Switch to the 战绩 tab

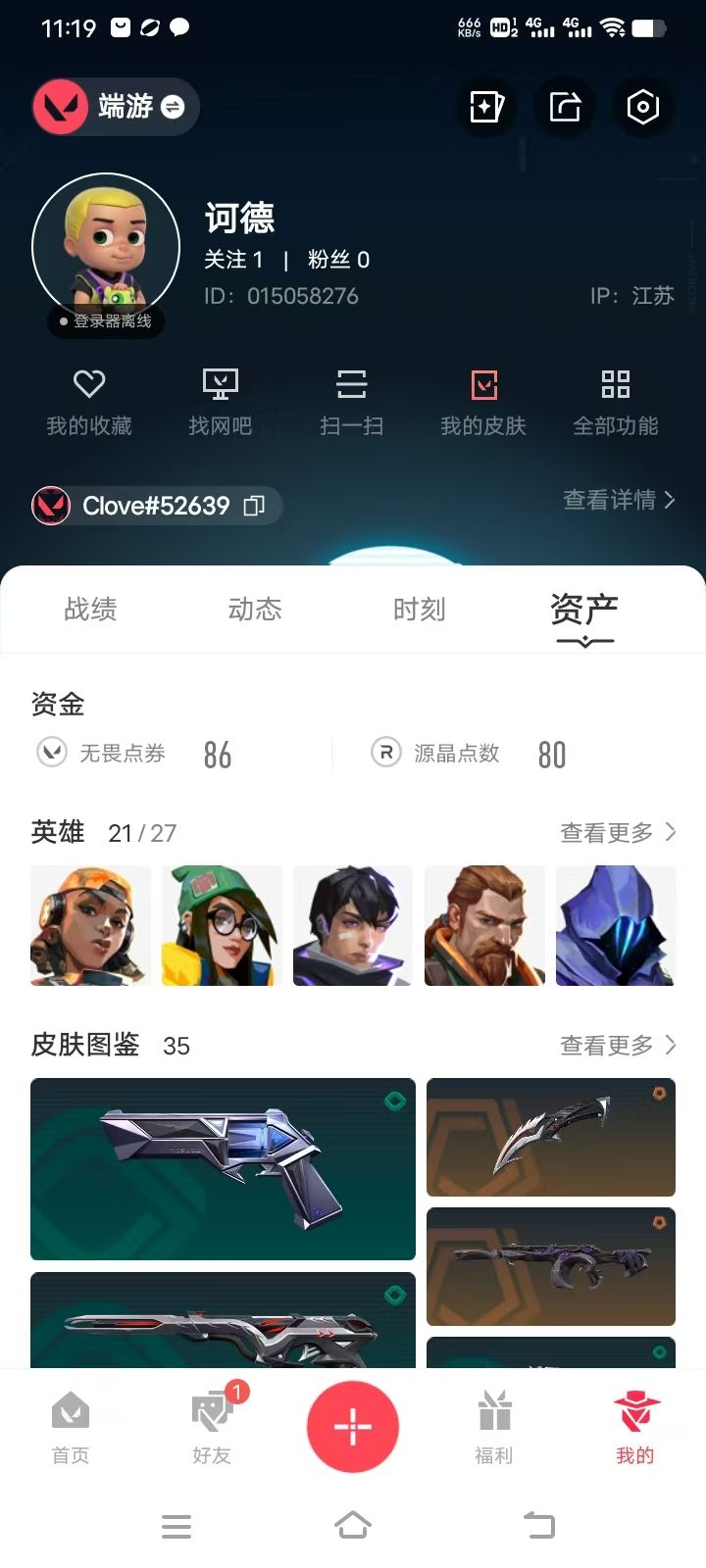click(90, 610)
